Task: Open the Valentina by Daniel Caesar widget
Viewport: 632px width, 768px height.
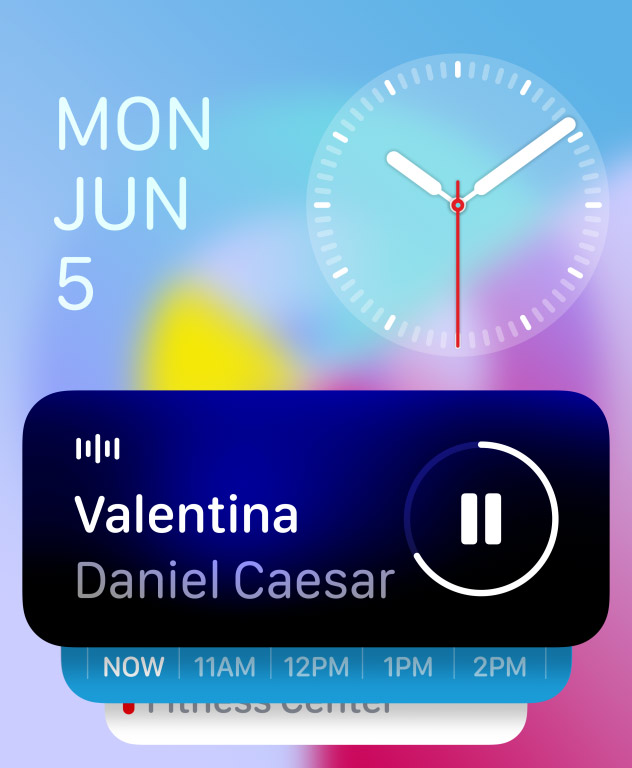Action: coord(316,519)
